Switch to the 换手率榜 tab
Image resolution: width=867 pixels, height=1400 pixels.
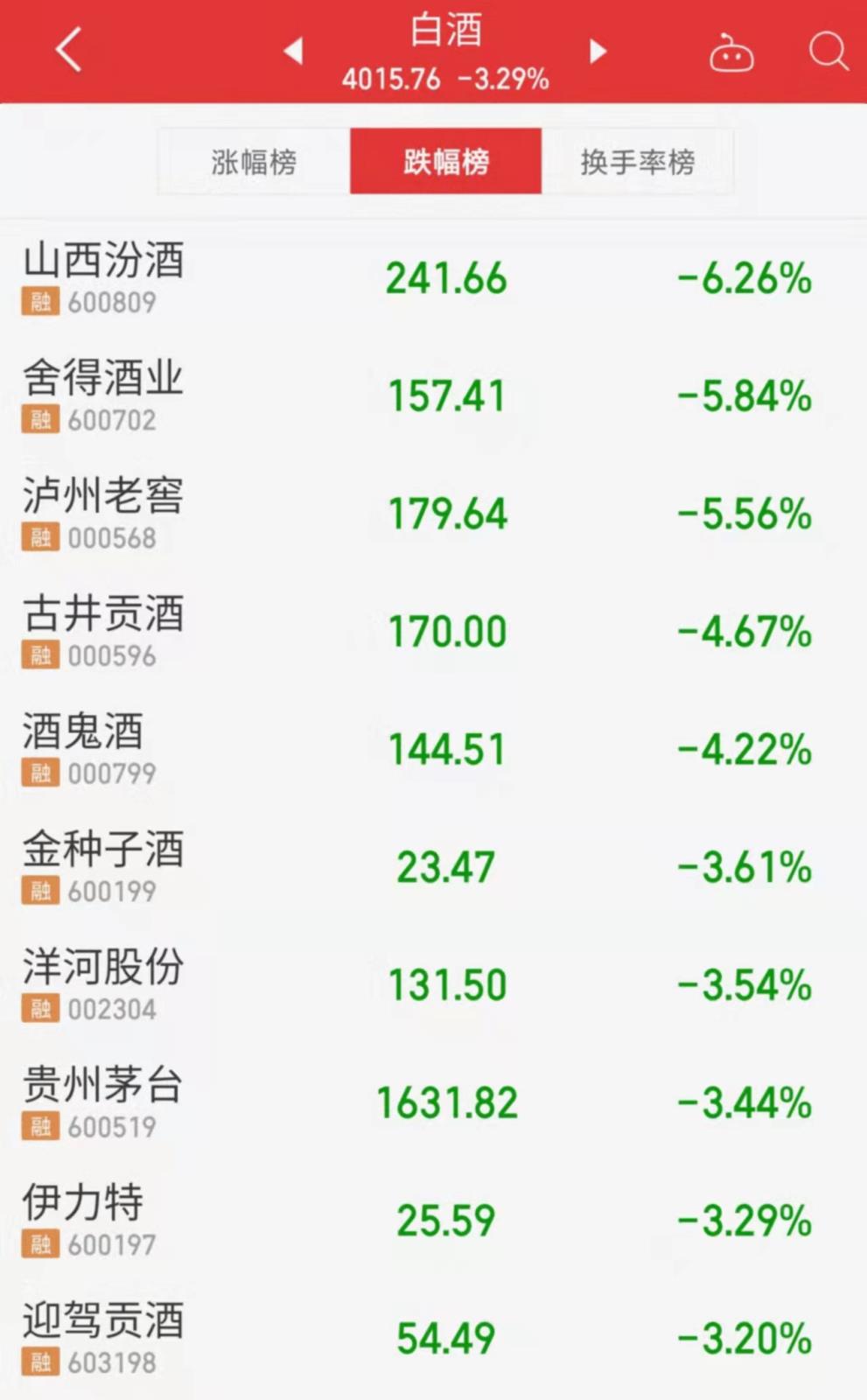pos(637,161)
